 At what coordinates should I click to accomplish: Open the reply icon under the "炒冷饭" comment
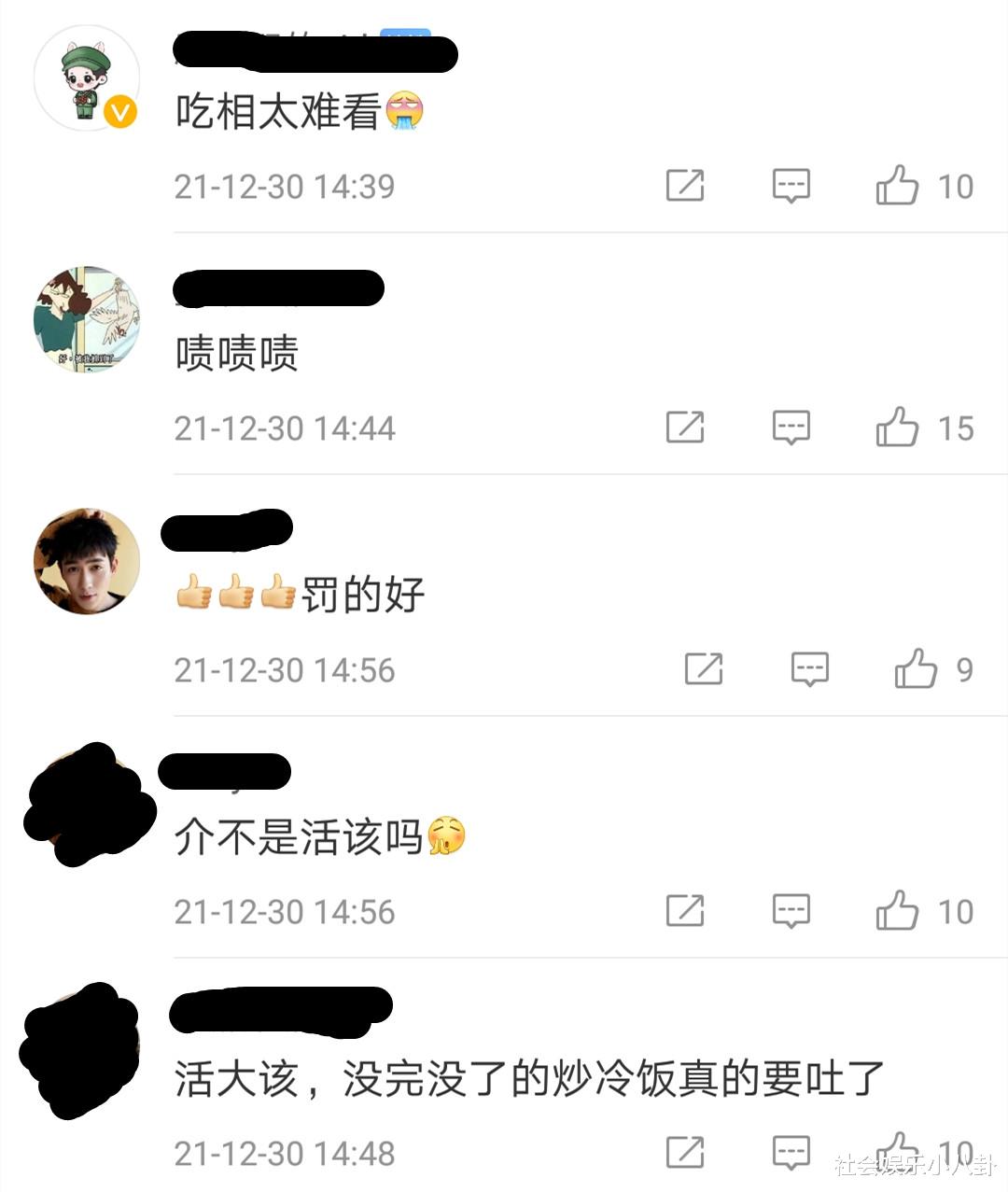791,1153
